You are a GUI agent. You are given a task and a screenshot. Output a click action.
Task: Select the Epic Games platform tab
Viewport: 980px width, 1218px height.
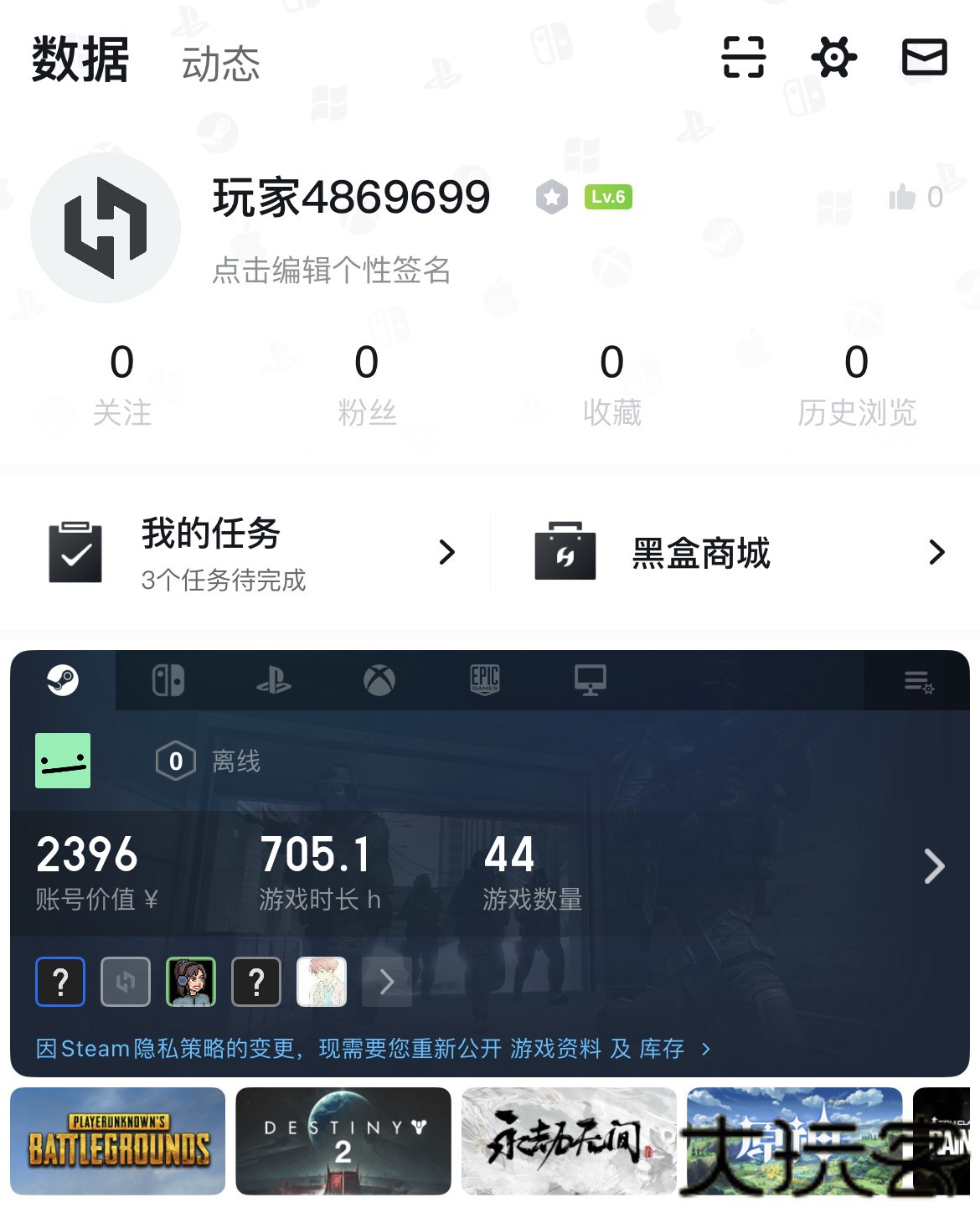[x=485, y=680]
